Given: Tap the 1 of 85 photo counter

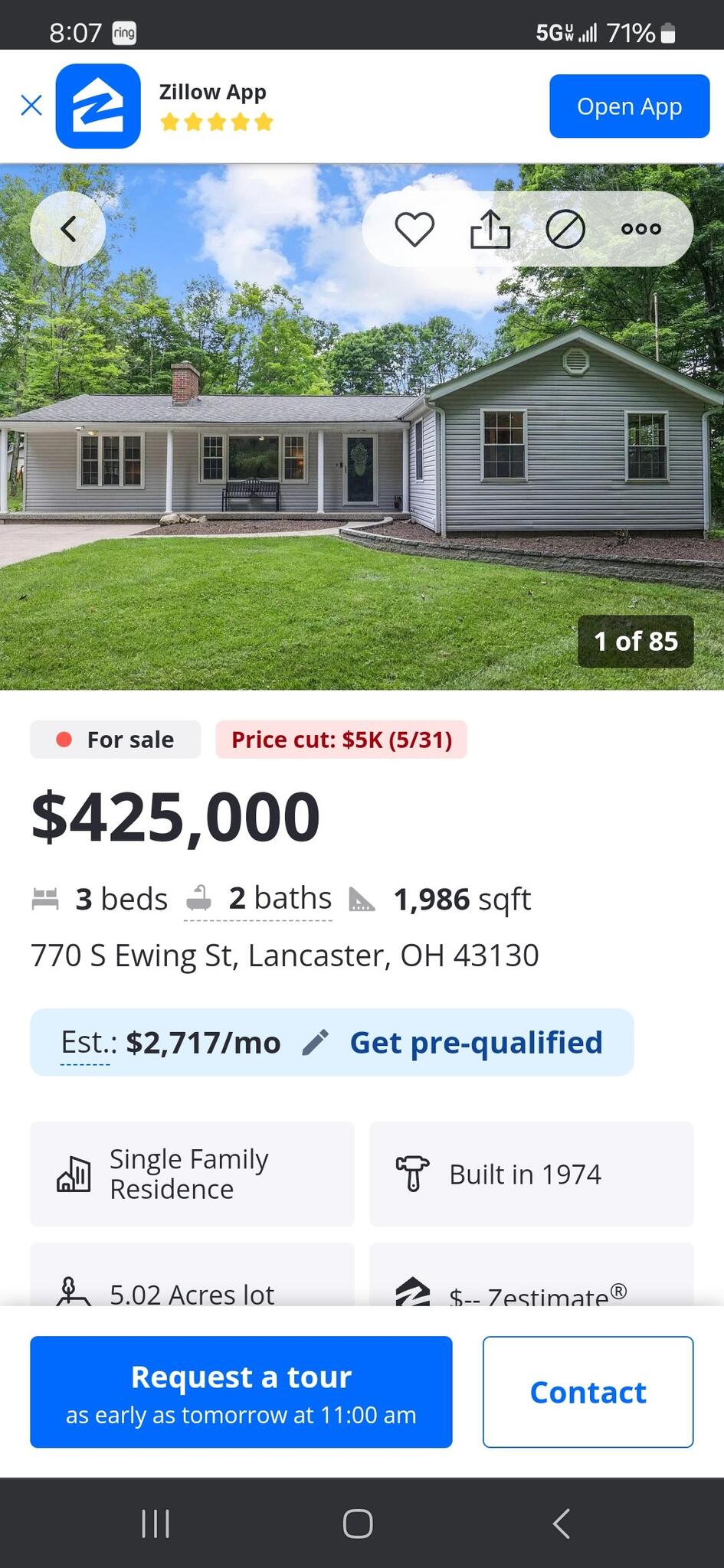Looking at the screenshot, I should (635, 642).
